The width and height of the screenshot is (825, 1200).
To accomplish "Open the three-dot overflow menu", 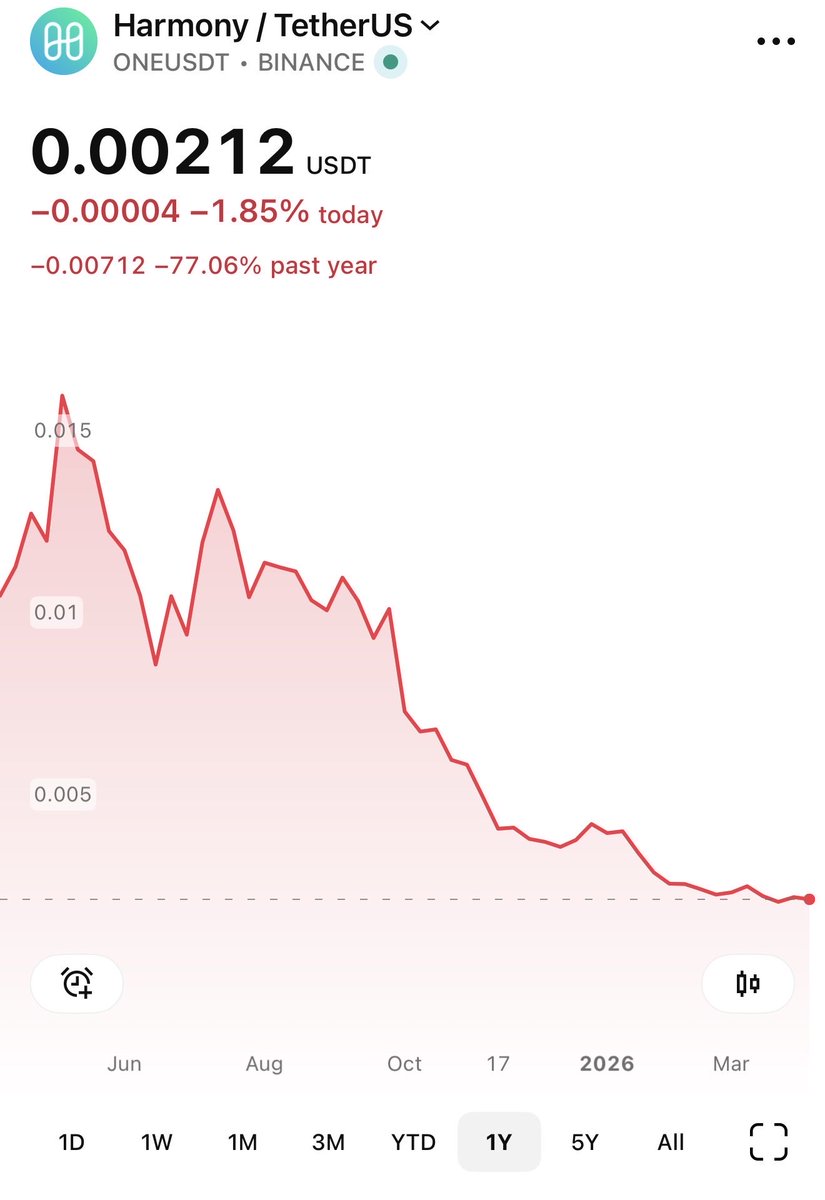I will [774, 41].
